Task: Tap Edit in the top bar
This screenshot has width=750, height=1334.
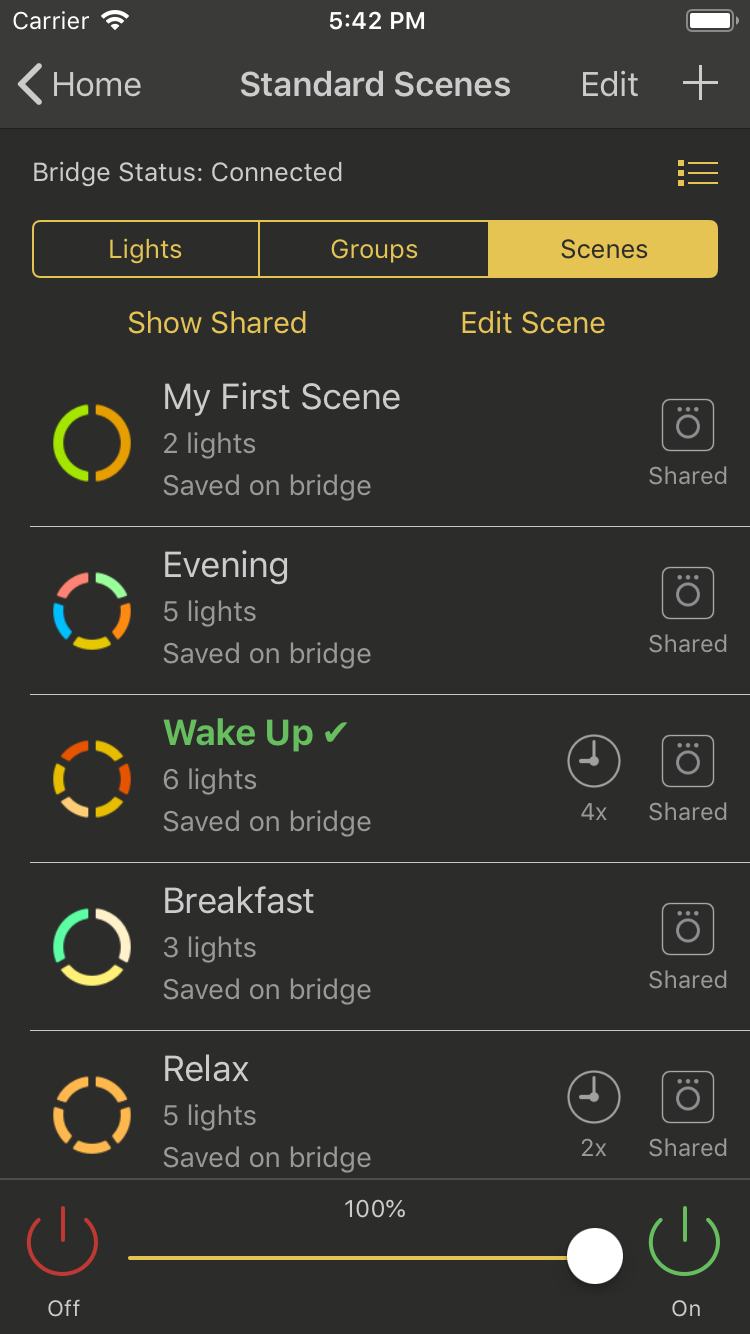Action: click(x=609, y=85)
